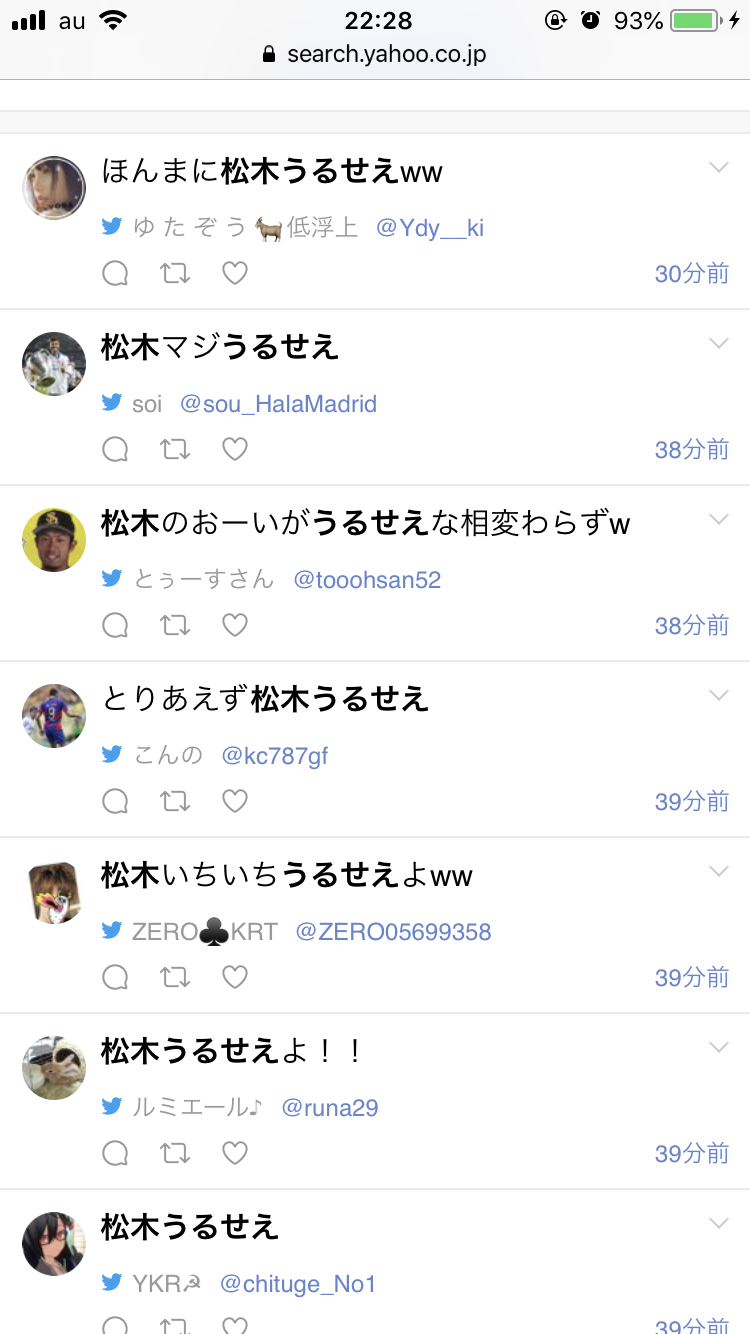Tap the search.yahoo.co.jp address bar
This screenshot has height=1334, width=750.
375,54
